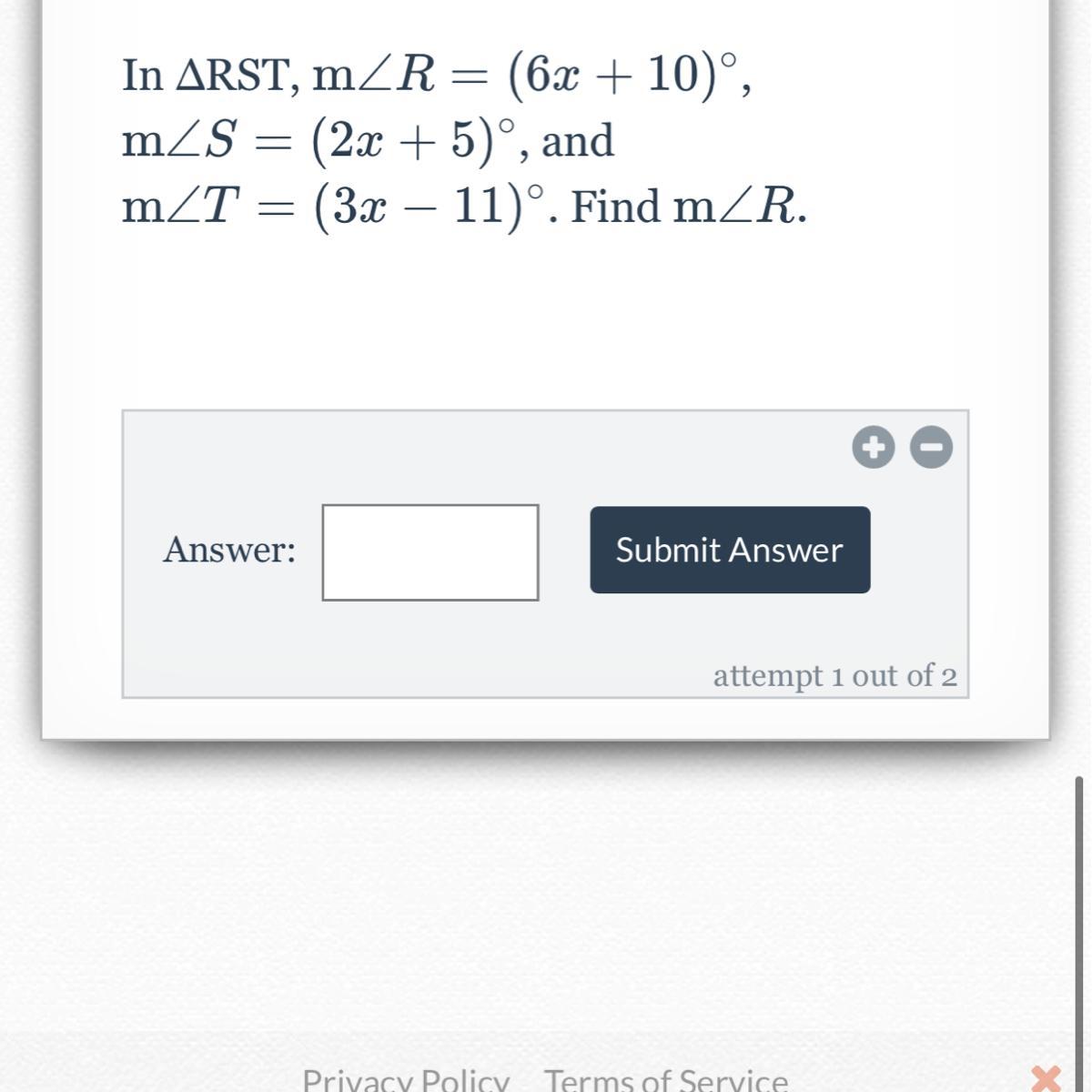Tap the plus icon to enlarge text

[874, 447]
